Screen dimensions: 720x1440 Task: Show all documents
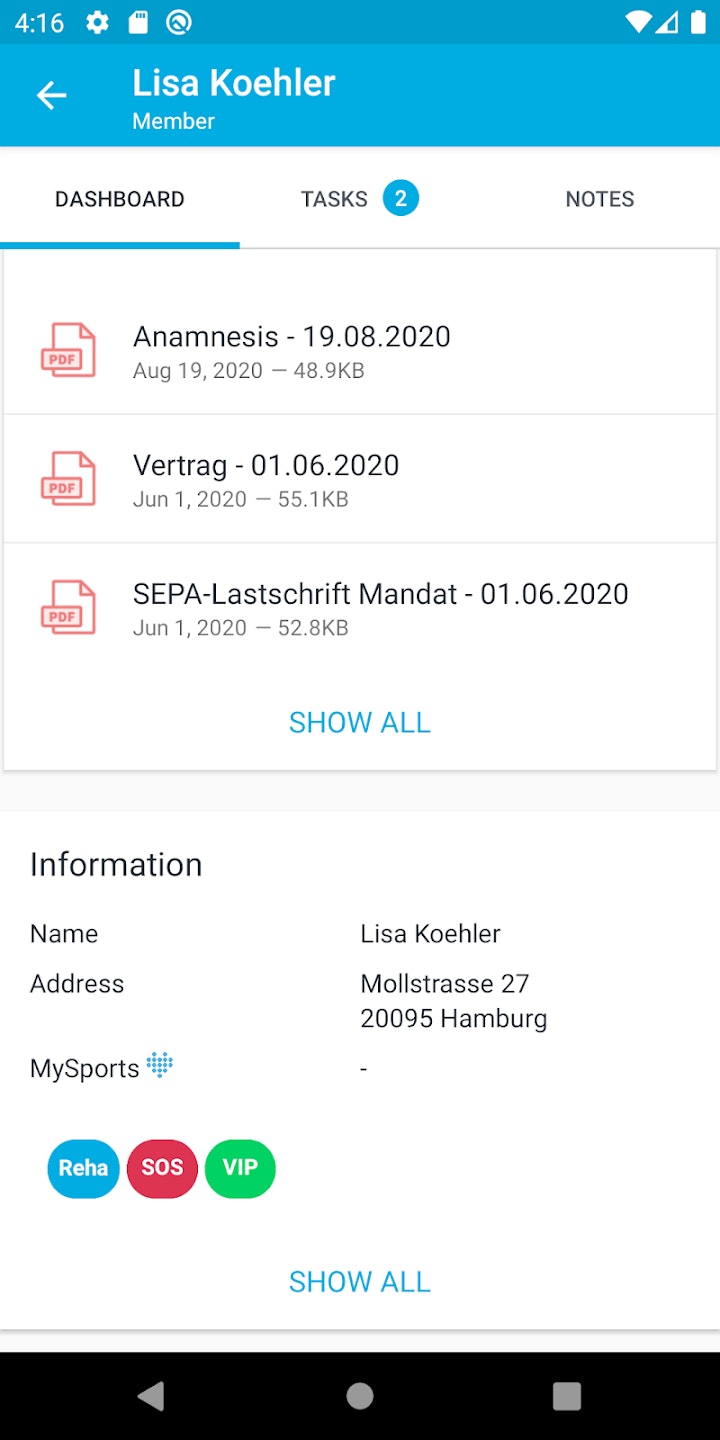[360, 723]
